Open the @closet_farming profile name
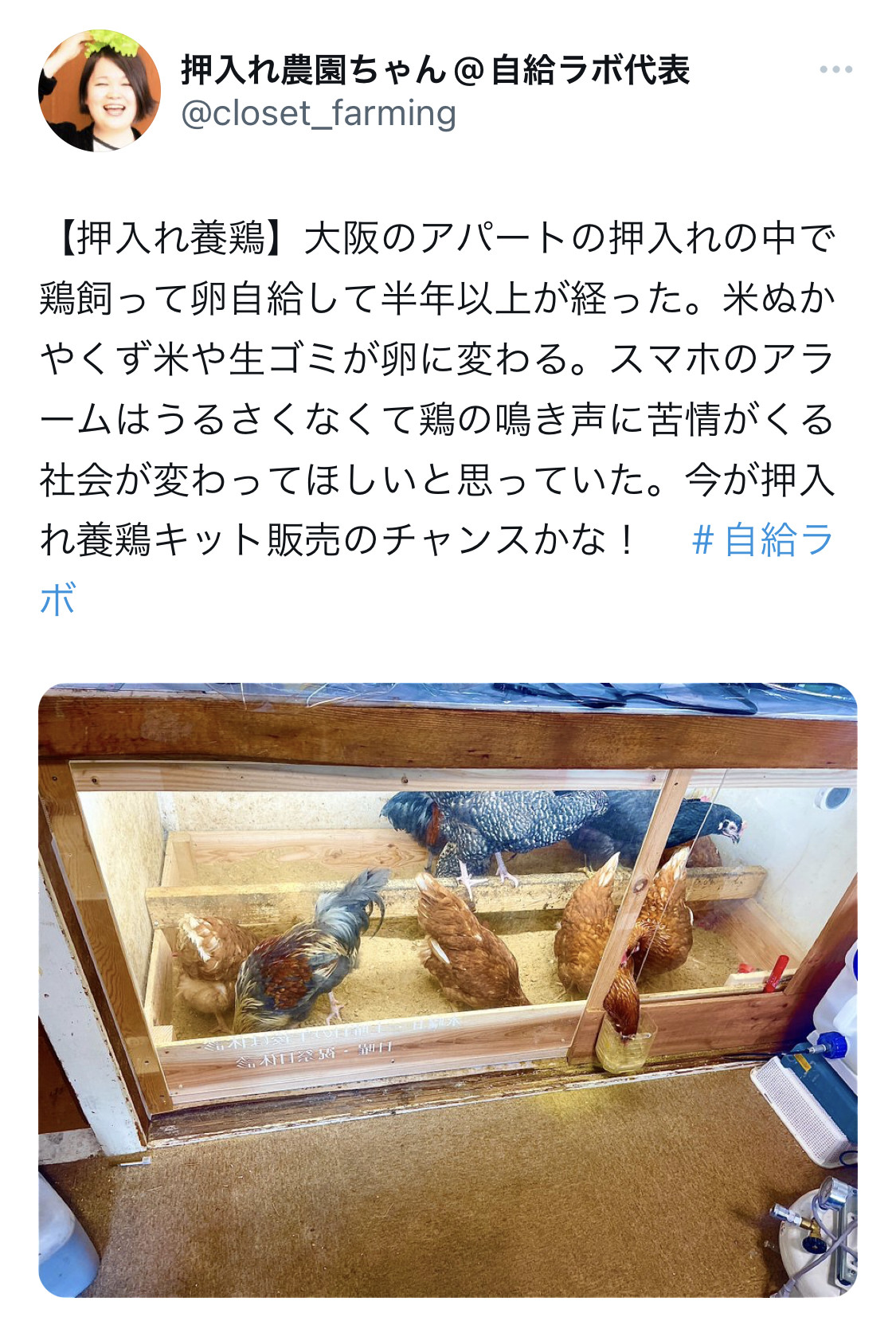The image size is (896, 1329). coord(435,70)
